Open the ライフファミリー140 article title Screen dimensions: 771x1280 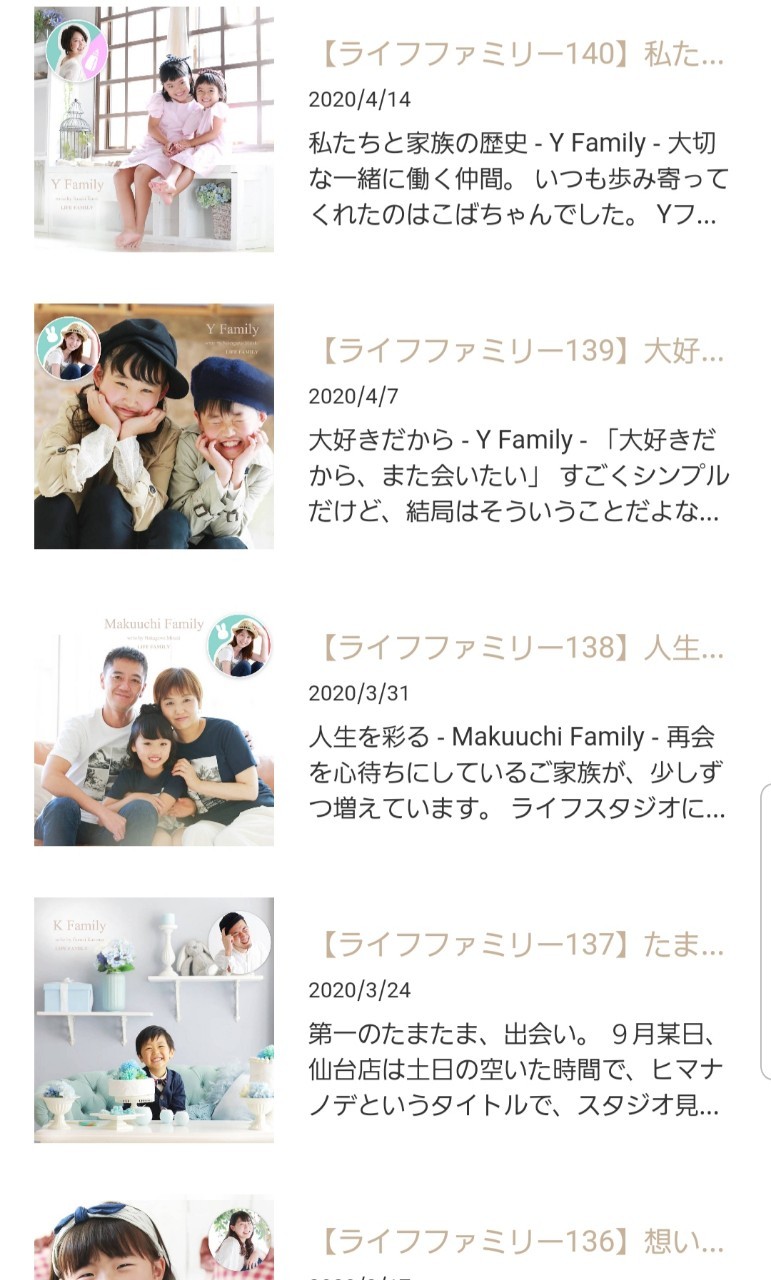click(x=520, y=54)
